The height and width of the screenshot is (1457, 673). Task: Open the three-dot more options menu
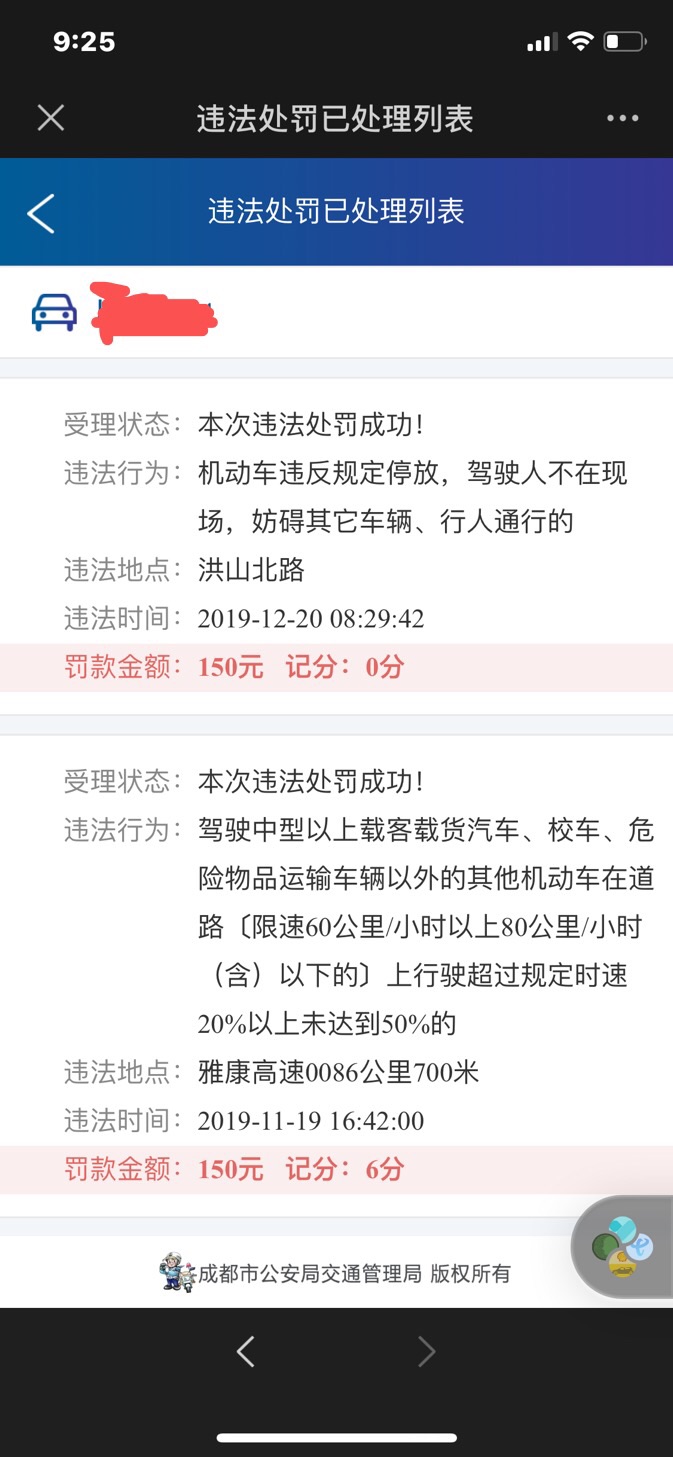622,118
